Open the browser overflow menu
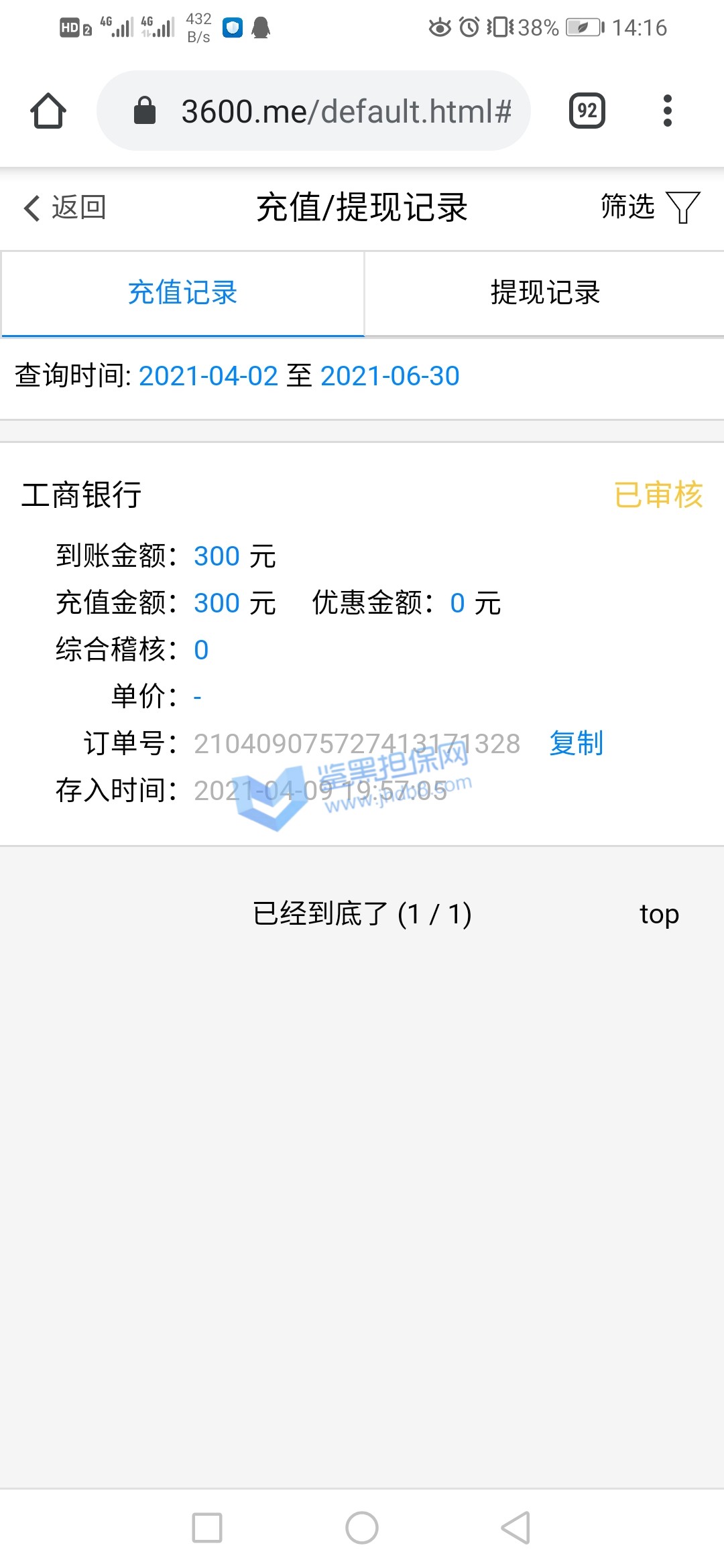This screenshot has height=1568, width=724. [x=667, y=111]
